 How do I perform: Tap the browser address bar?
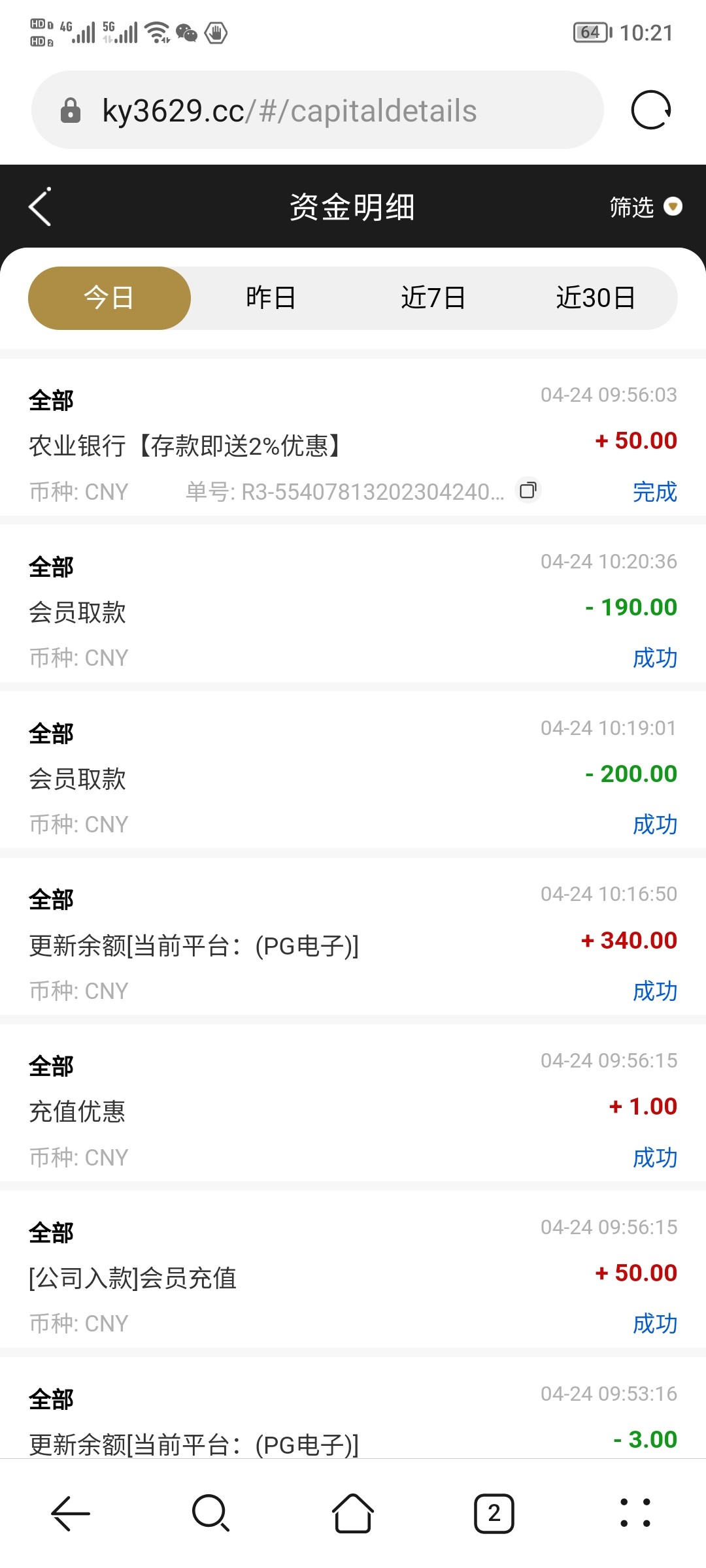(317, 110)
